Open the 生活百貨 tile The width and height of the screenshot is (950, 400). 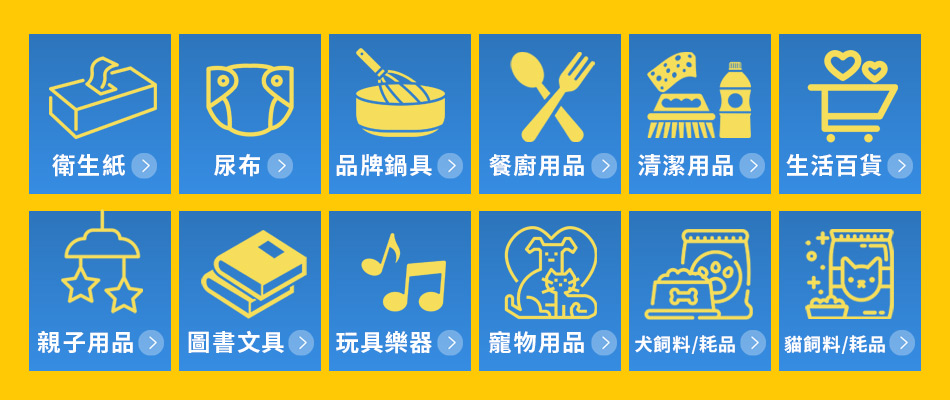(x=850, y=114)
